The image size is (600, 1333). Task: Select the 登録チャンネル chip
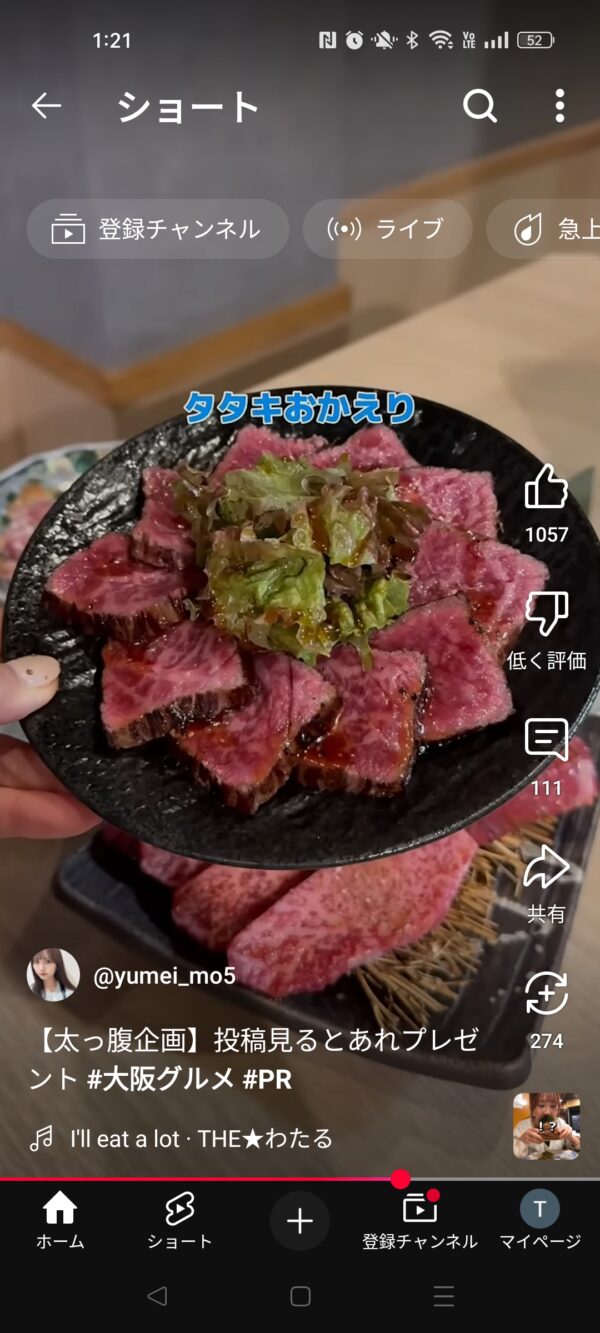(x=158, y=229)
